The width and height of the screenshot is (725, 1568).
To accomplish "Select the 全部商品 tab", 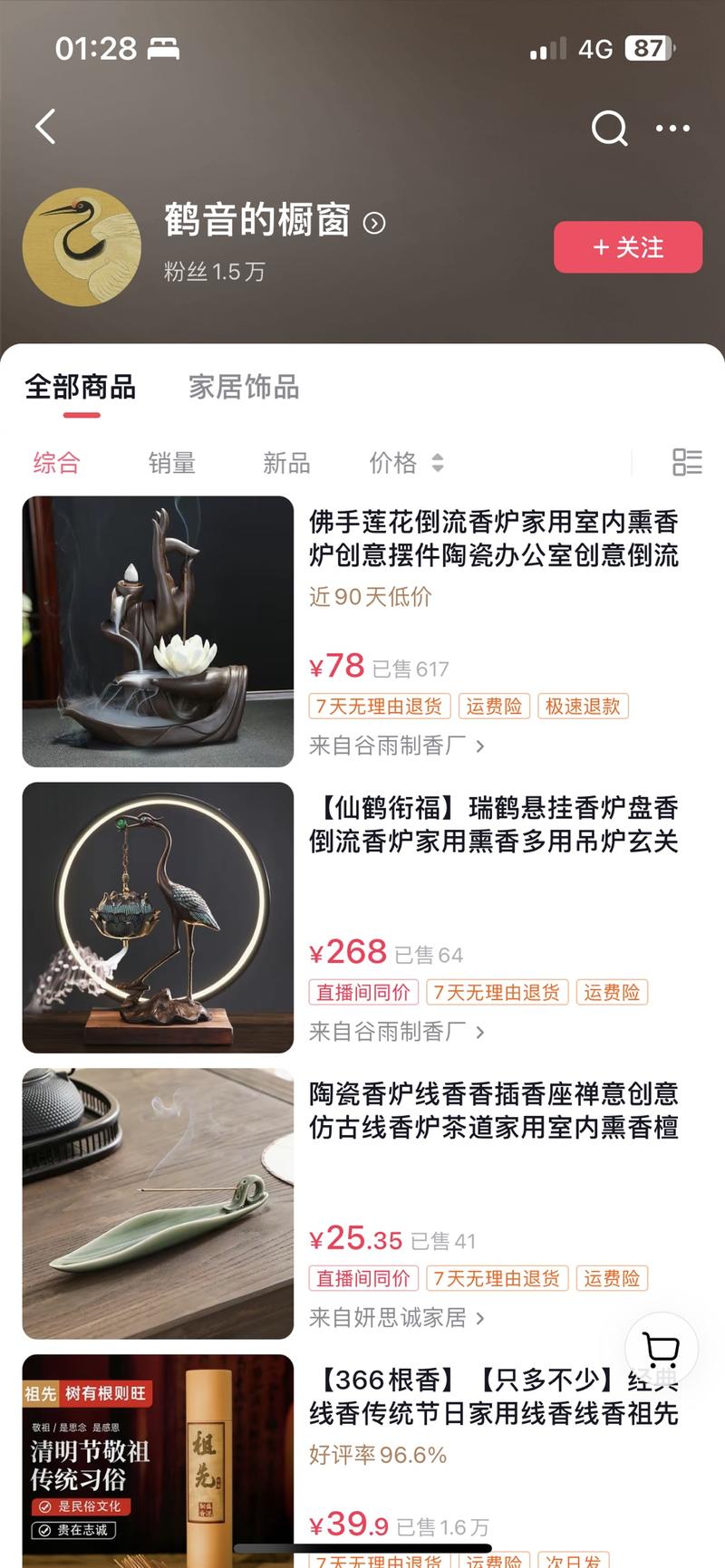I will 81,388.
